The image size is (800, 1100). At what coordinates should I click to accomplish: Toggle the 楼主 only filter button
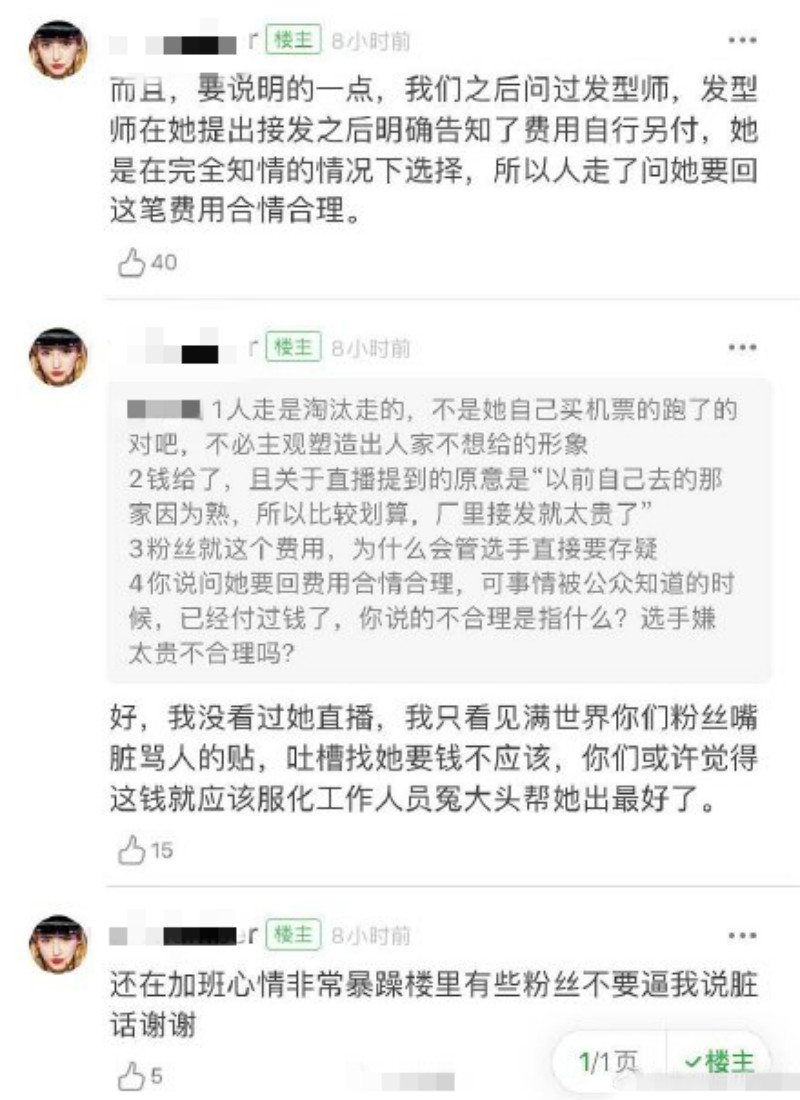pyautogui.click(x=718, y=1062)
